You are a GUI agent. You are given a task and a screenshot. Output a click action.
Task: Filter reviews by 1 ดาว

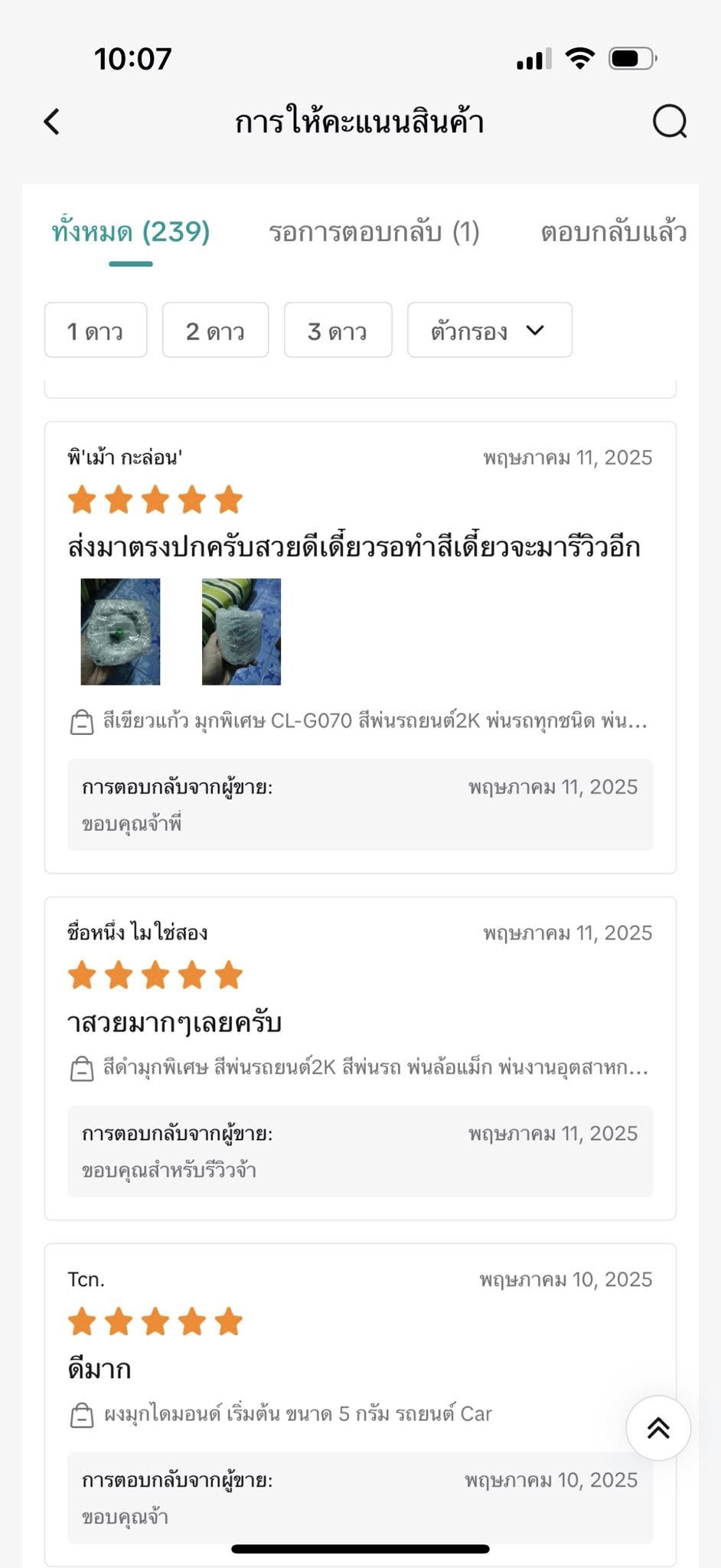point(96,330)
